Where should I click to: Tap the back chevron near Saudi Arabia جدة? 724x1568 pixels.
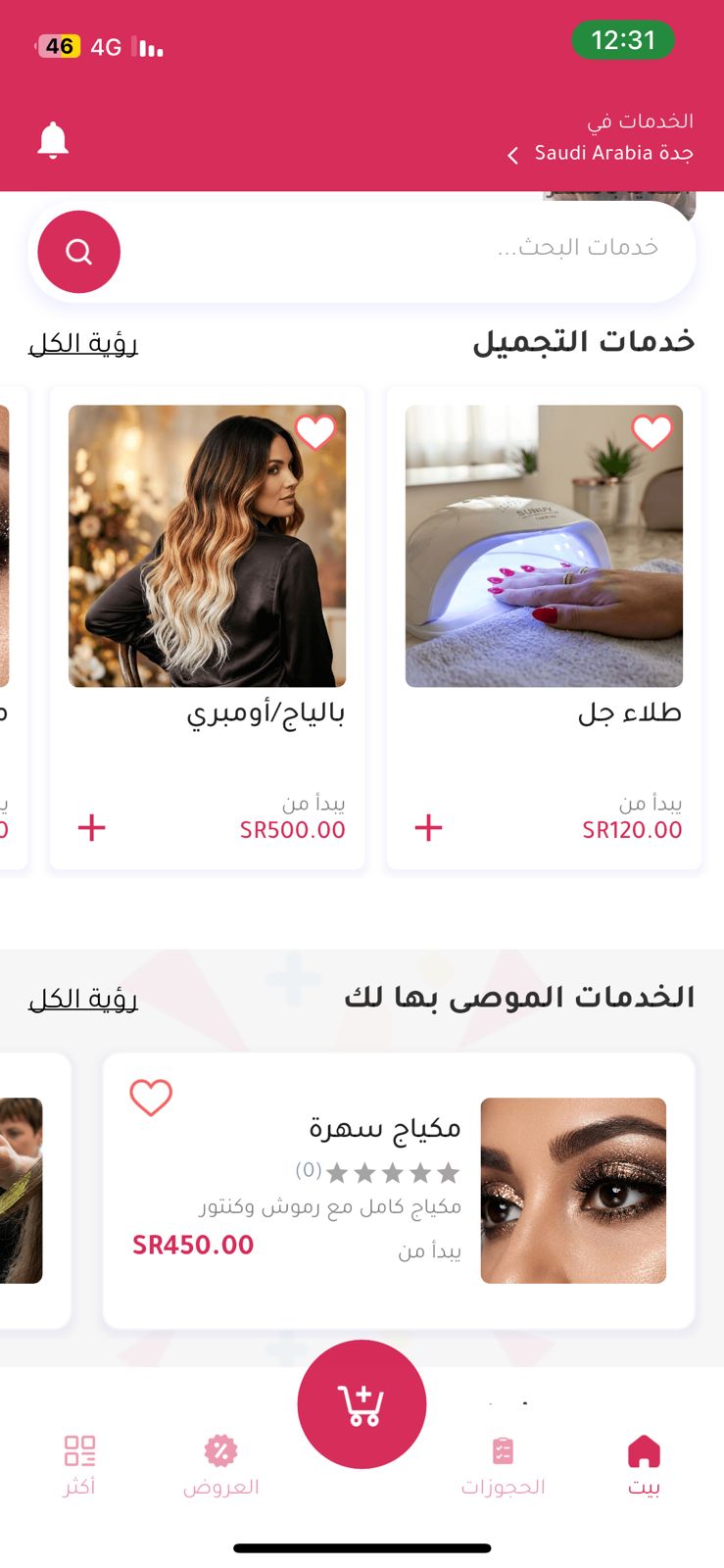tap(510, 154)
